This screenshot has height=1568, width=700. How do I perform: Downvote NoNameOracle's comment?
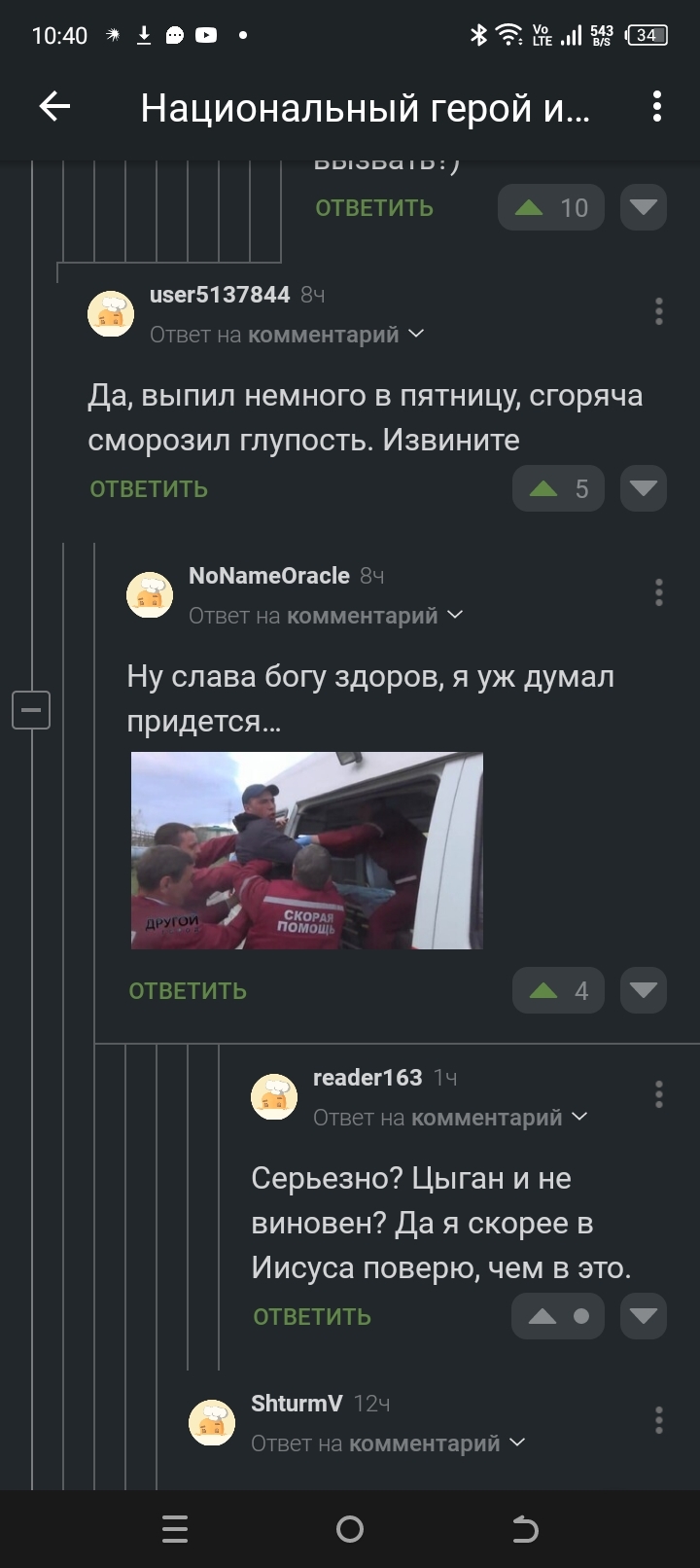pos(643,990)
